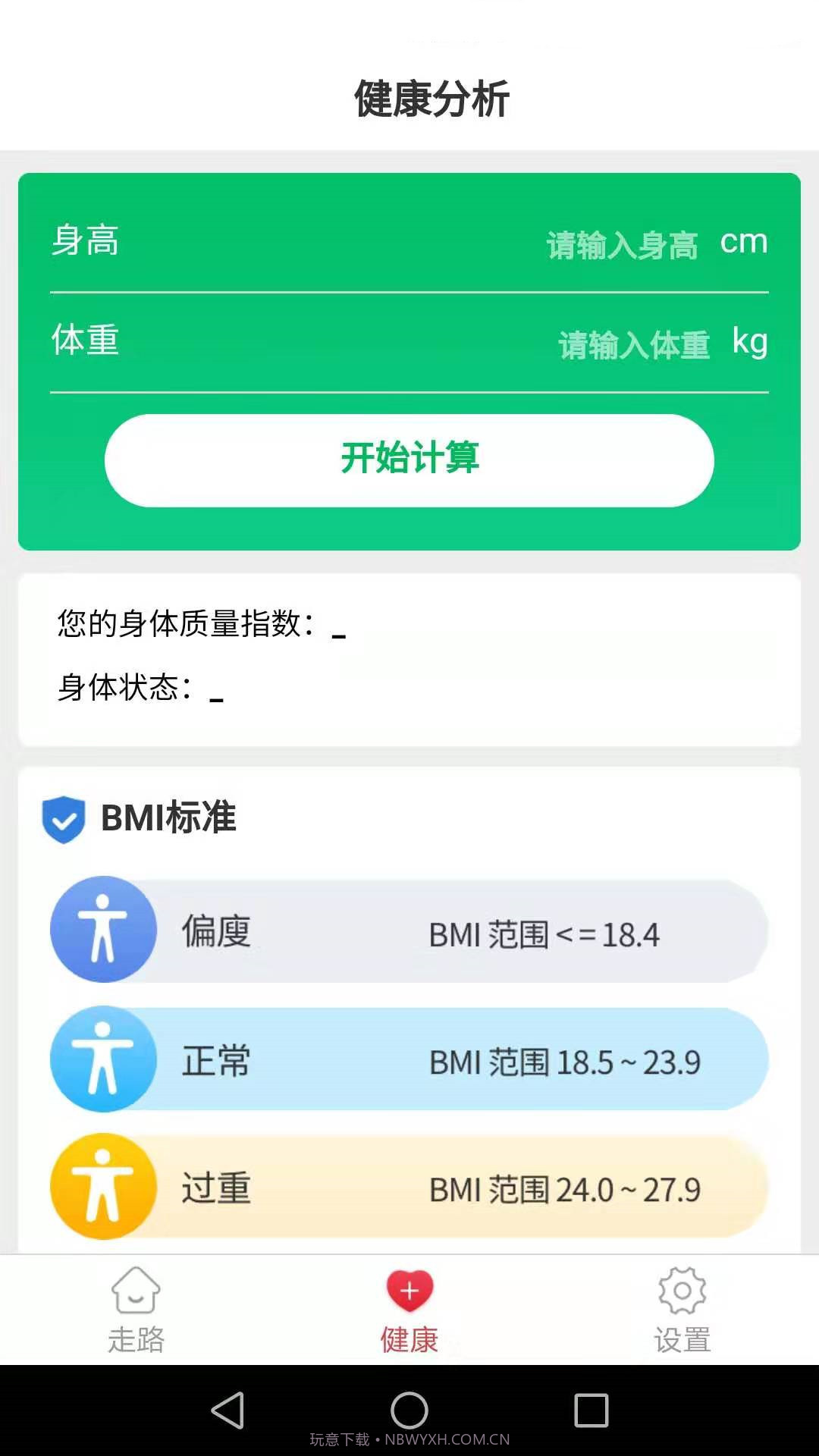The image size is (819, 1456).
Task: Click the light blue 正常 person icon
Action: tap(104, 1059)
